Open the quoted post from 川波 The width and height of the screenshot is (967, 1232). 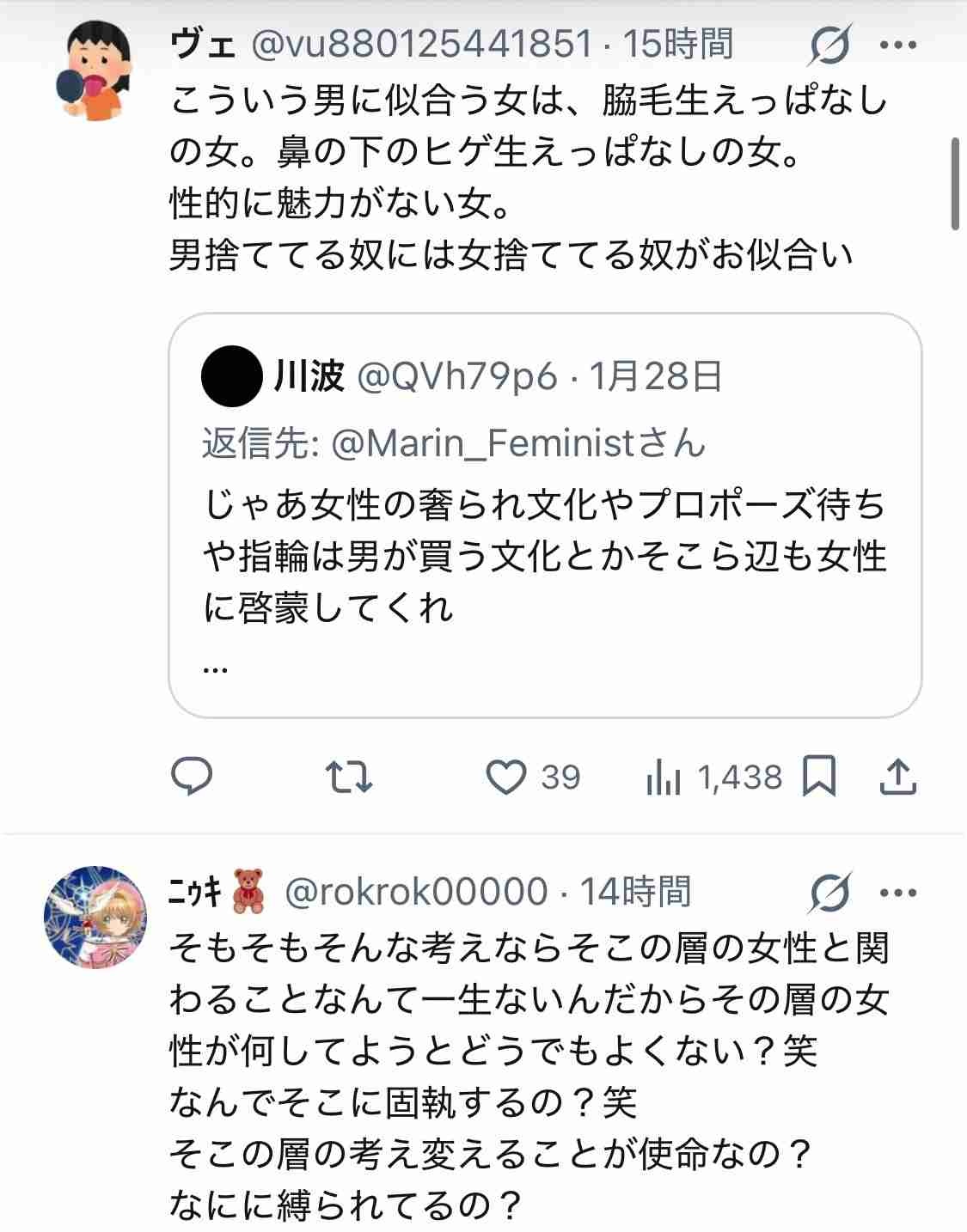[545, 515]
